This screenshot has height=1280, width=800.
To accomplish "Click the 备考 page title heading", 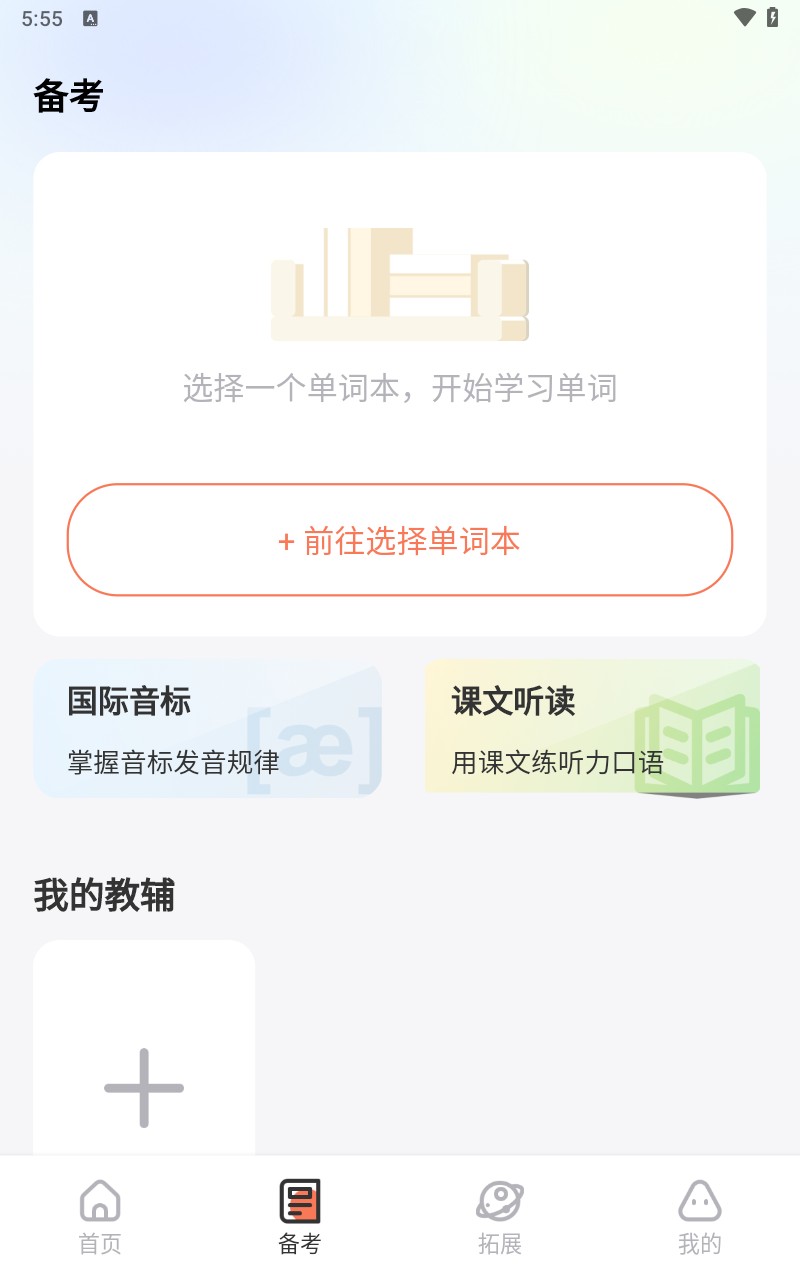I will coord(70,95).
